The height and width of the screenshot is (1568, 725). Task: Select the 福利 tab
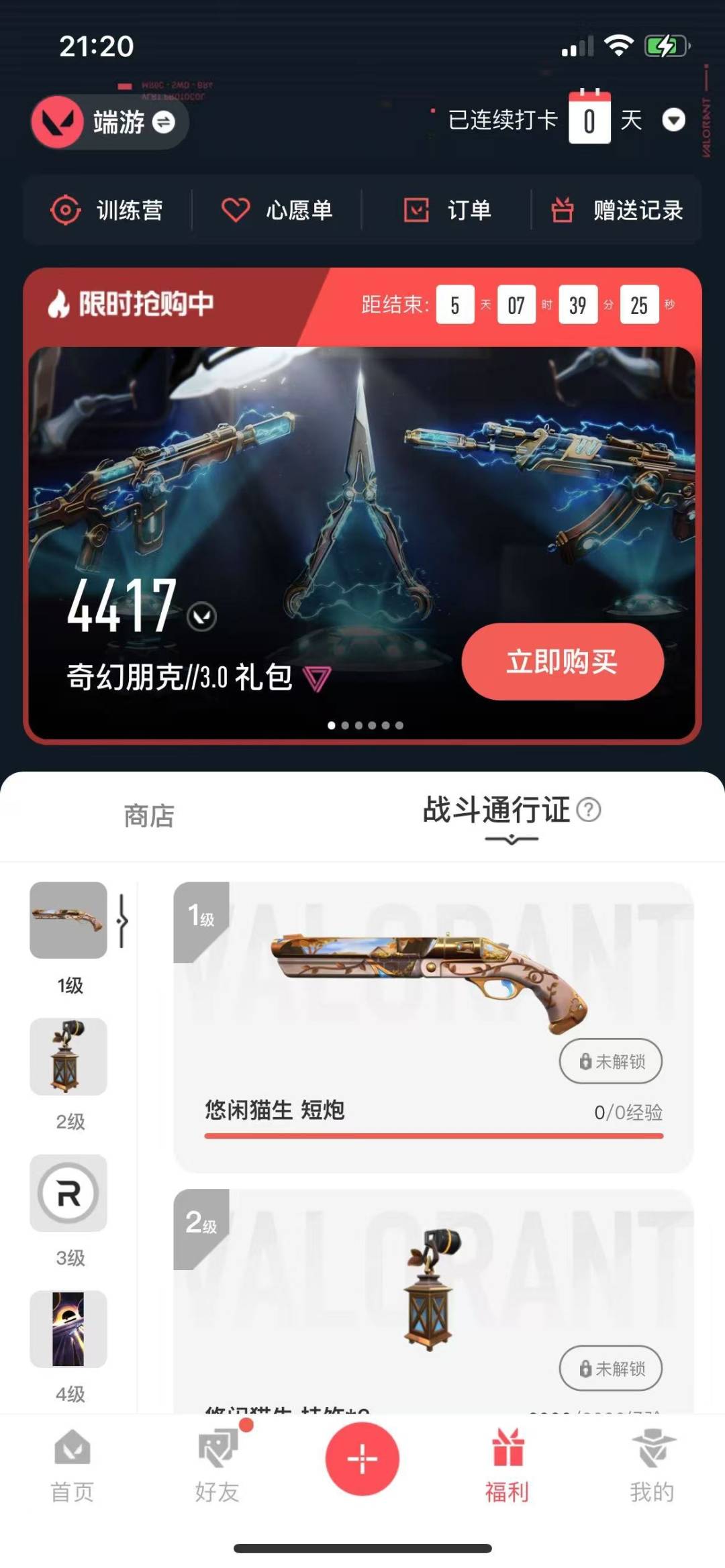(507, 1466)
